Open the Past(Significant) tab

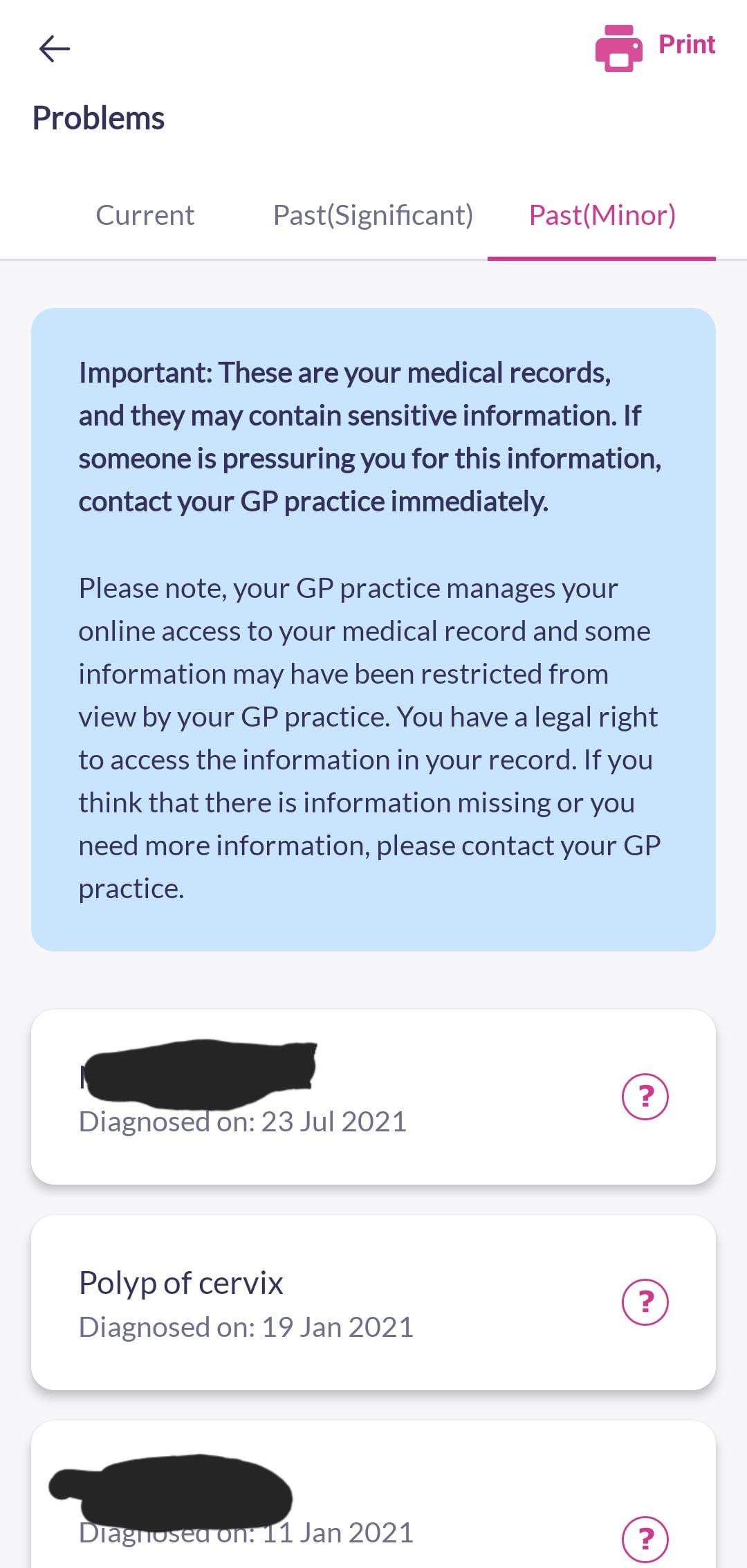(x=373, y=215)
